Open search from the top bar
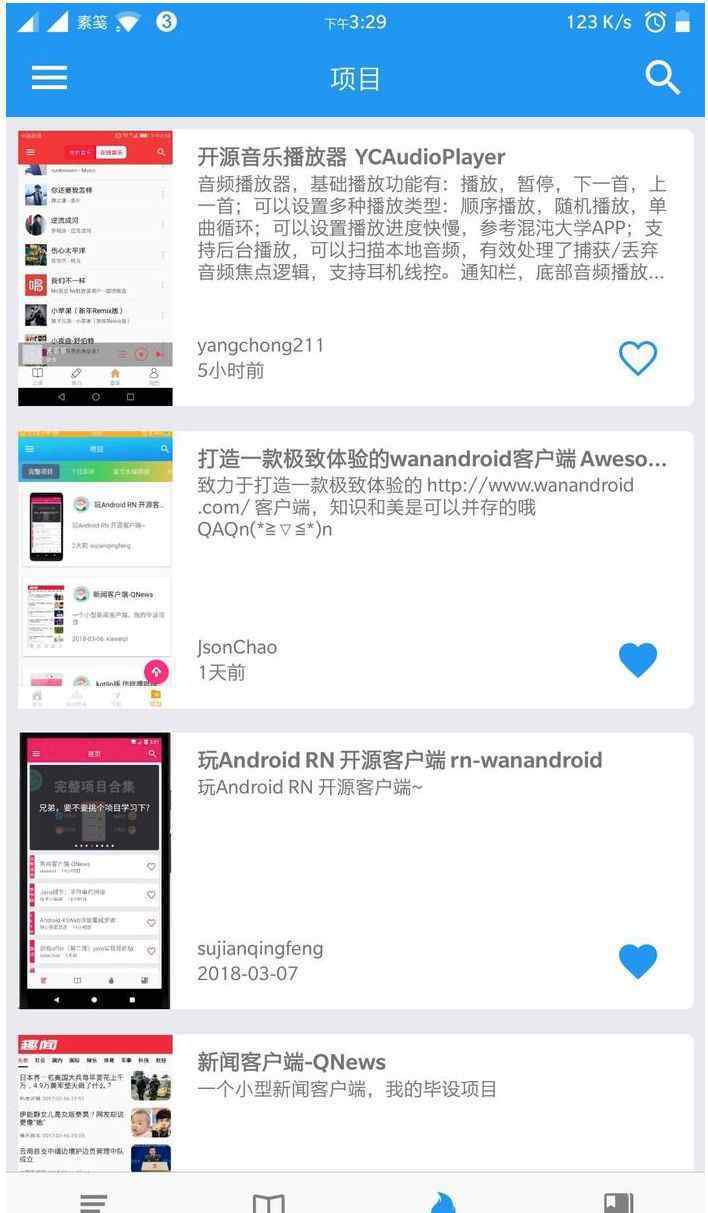The height and width of the screenshot is (1213, 708). click(662, 77)
